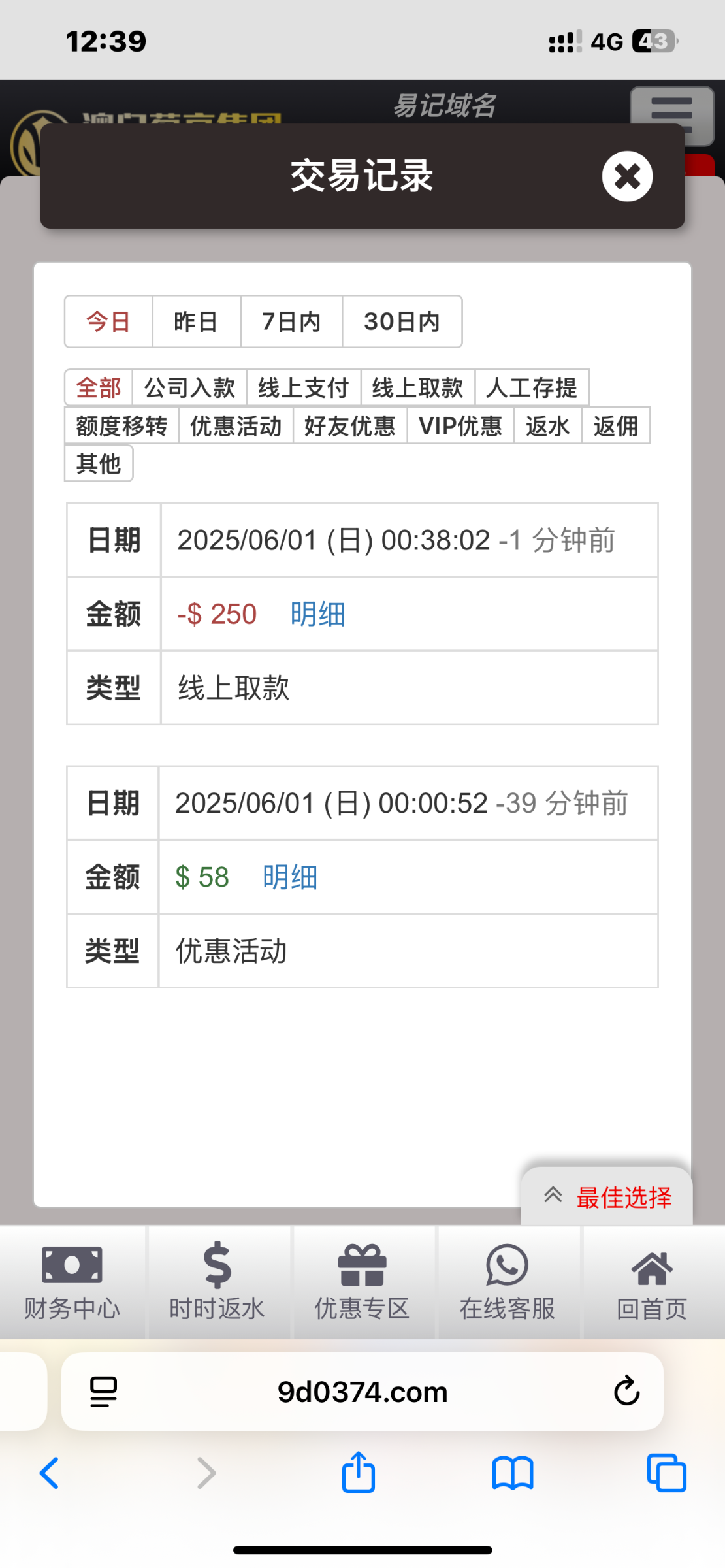Filter by 线上支付 type

pos(304,387)
